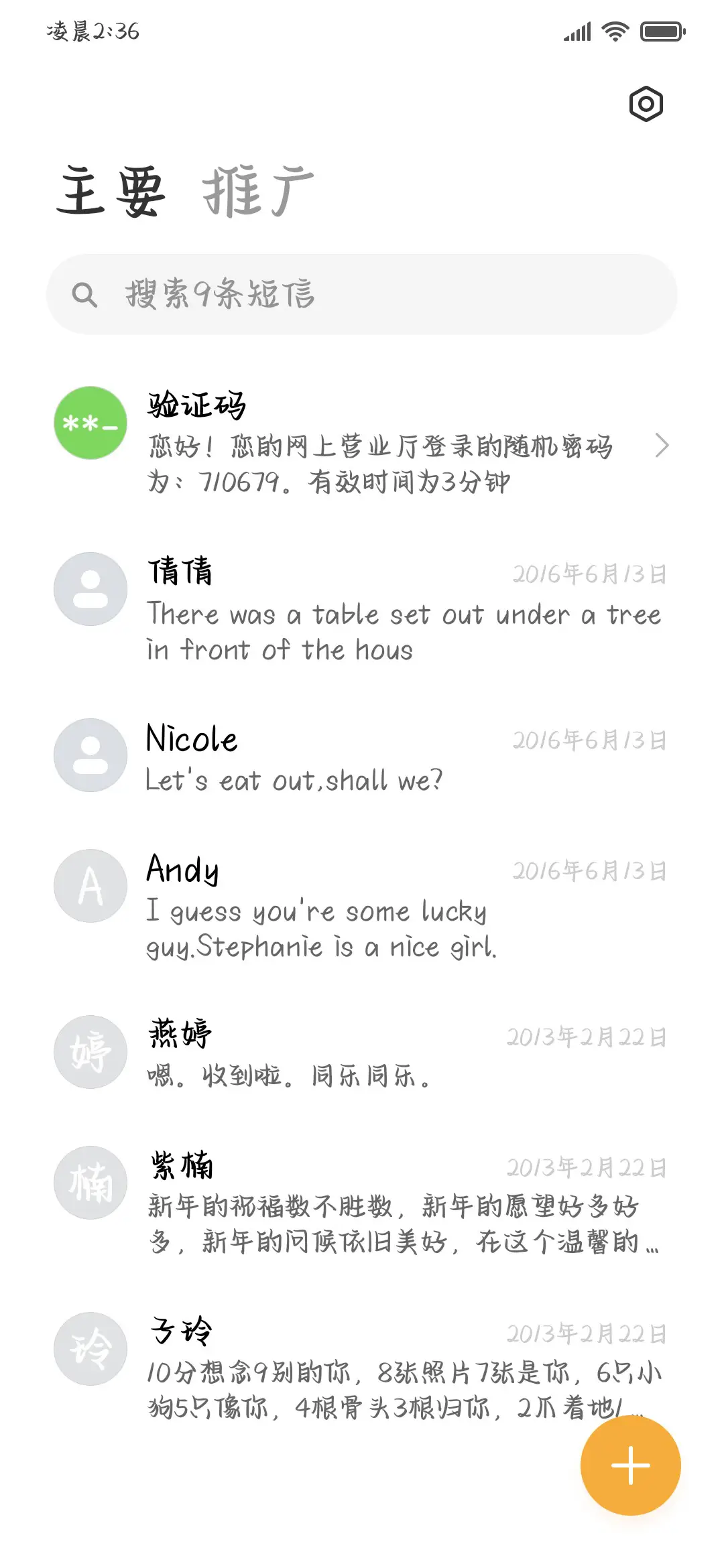
Task: Open the Messages settings gear icon
Action: [x=648, y=105]
